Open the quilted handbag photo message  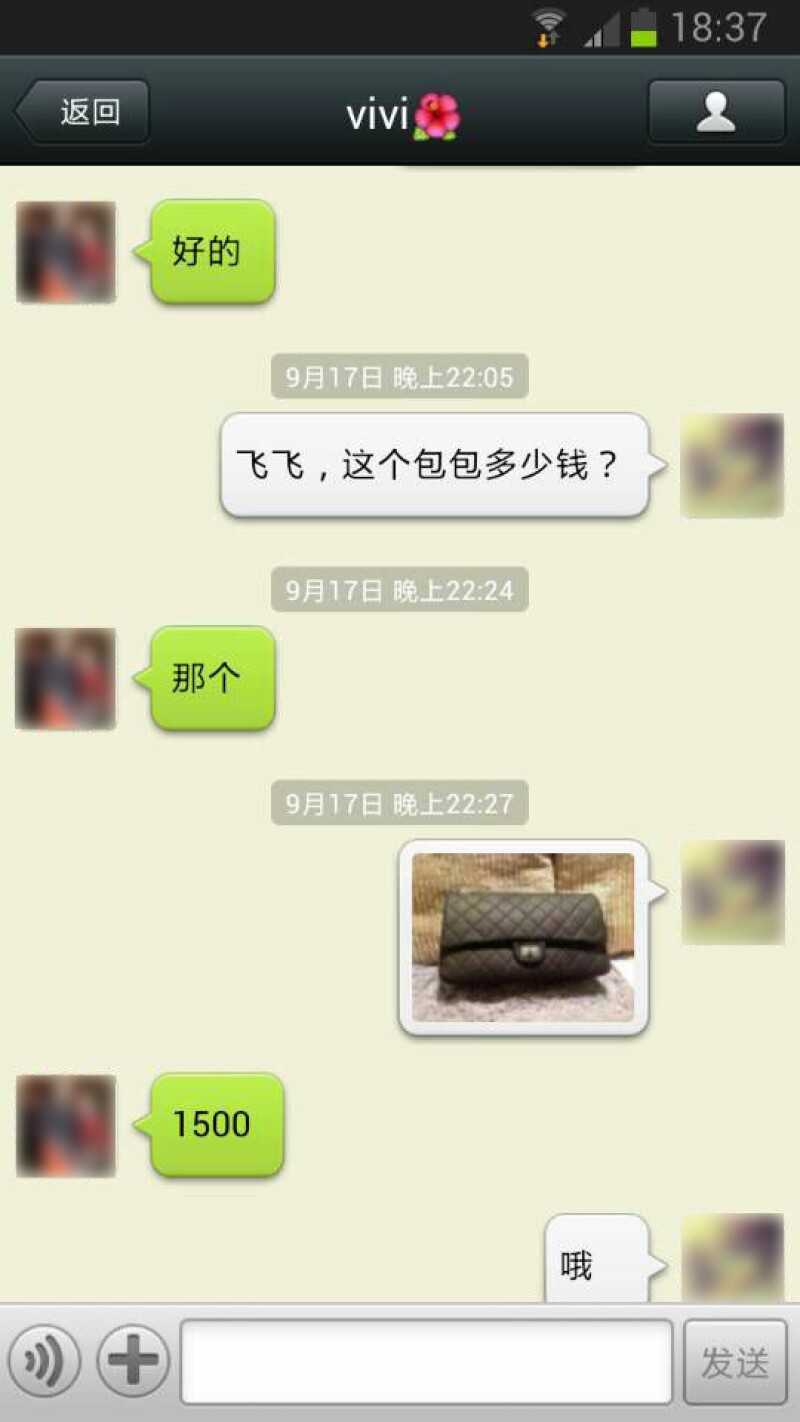tap(523, 937)
